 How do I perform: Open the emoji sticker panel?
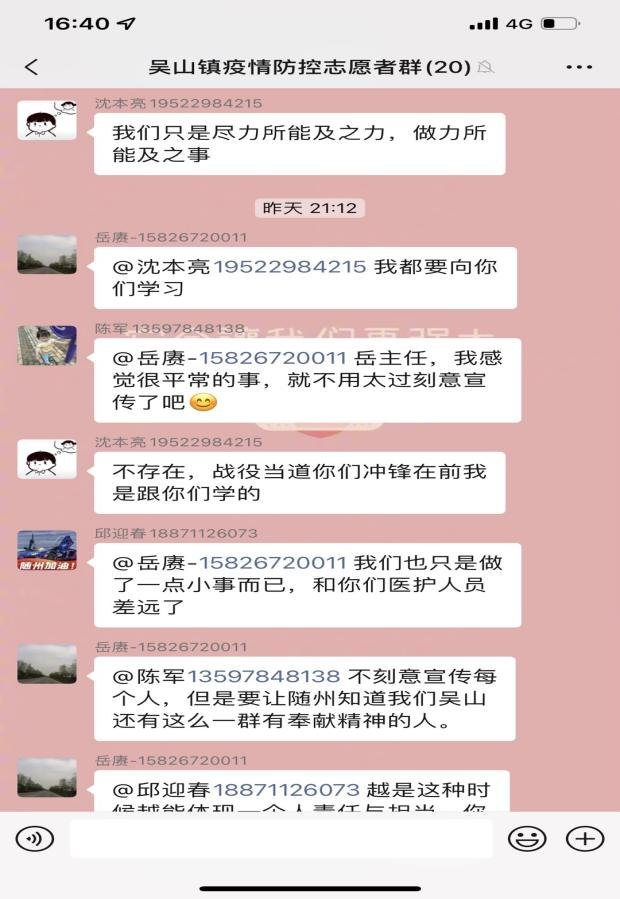click(527, 838)
